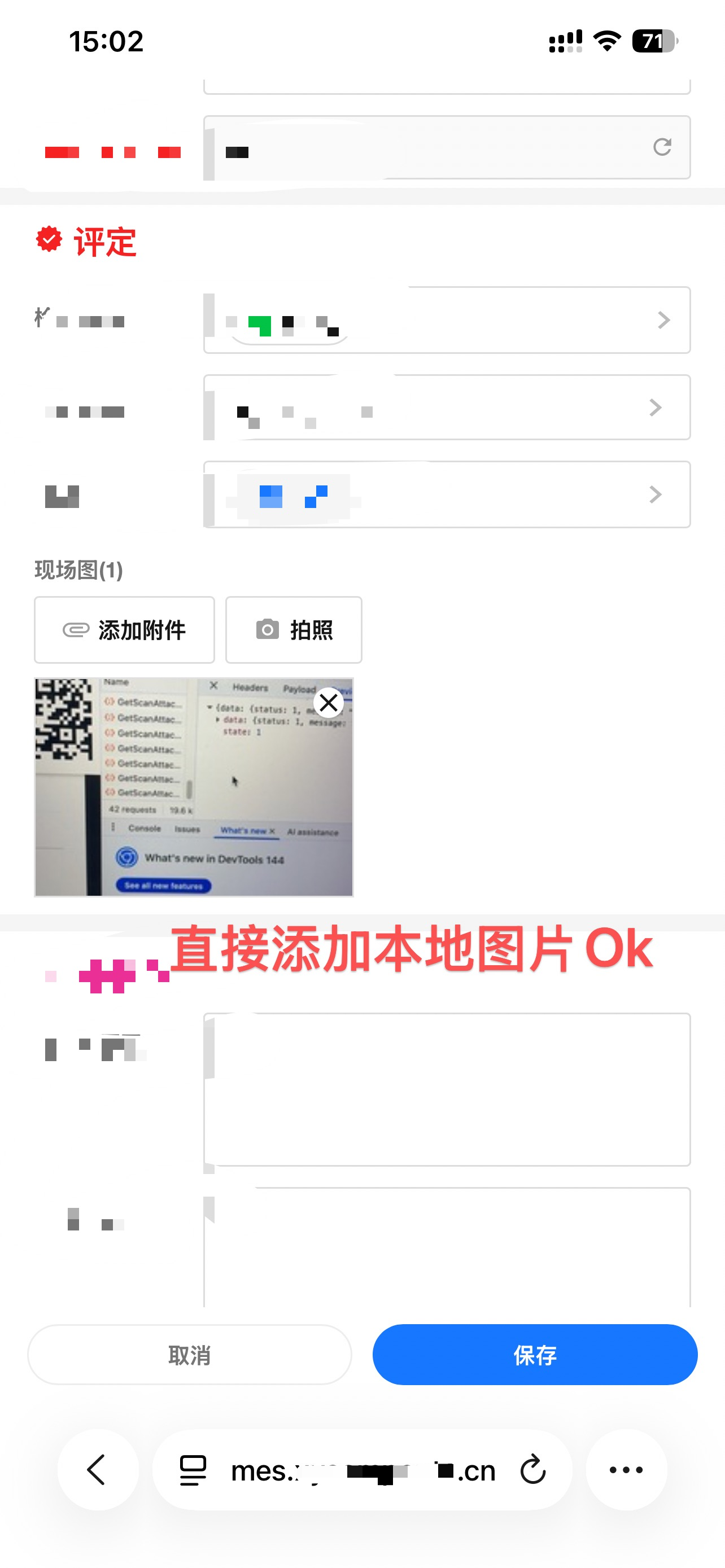Image resolution: width=725 pixels, height=1568 pixels.
Task: Remove the attached photo using its X button
Action: coord(328,703)
